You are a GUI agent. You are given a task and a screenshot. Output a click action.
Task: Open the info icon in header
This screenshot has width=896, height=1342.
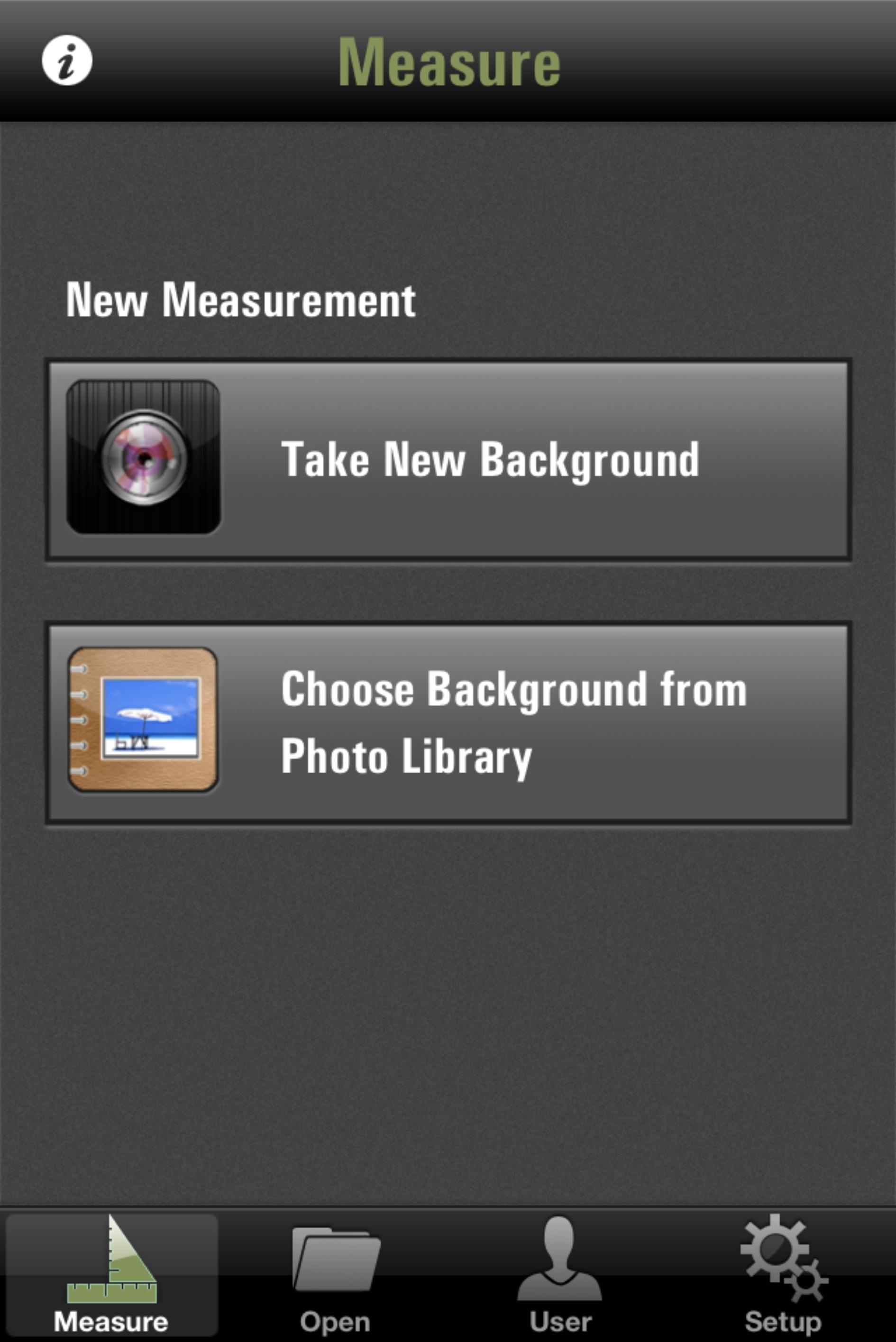tap(67, 61)
